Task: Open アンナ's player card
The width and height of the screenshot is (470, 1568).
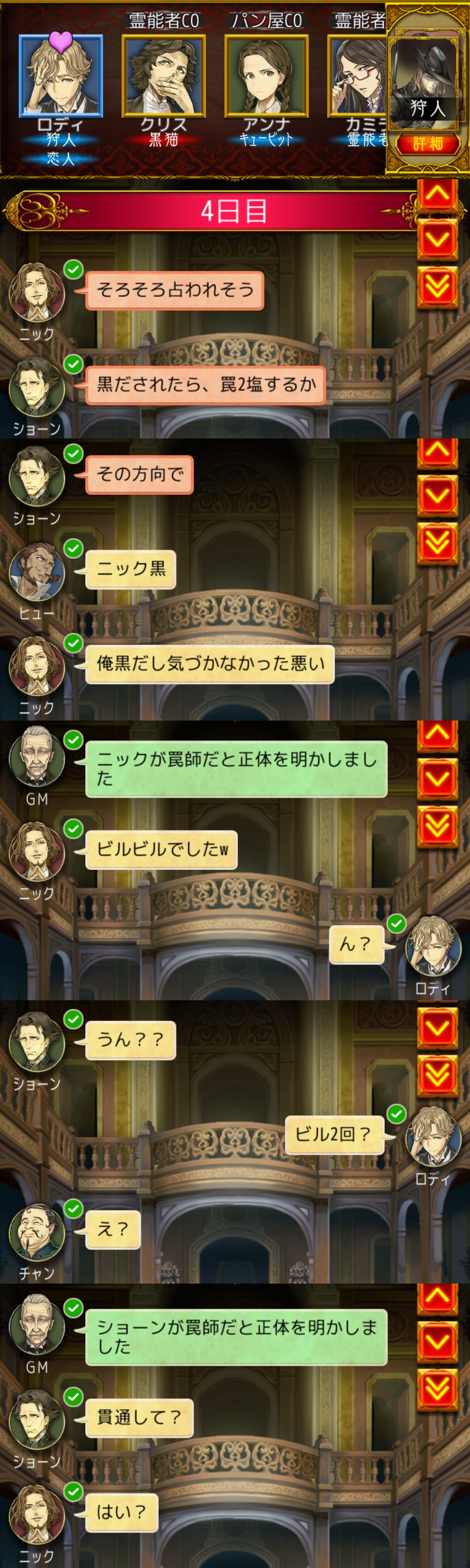Action: click(266, 76)
